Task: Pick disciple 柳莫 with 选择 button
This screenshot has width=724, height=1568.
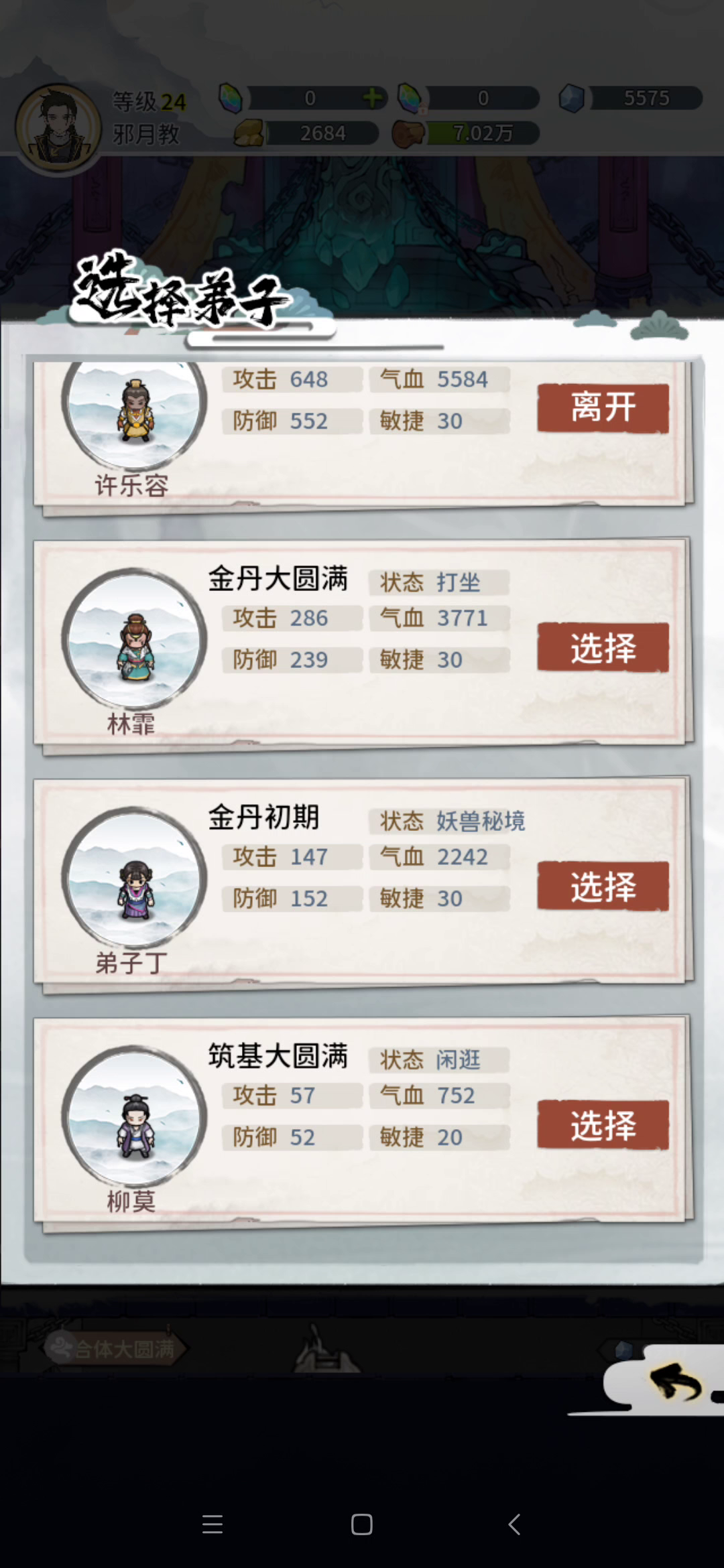Action: pyautogui.click(x=603, y=1125)
